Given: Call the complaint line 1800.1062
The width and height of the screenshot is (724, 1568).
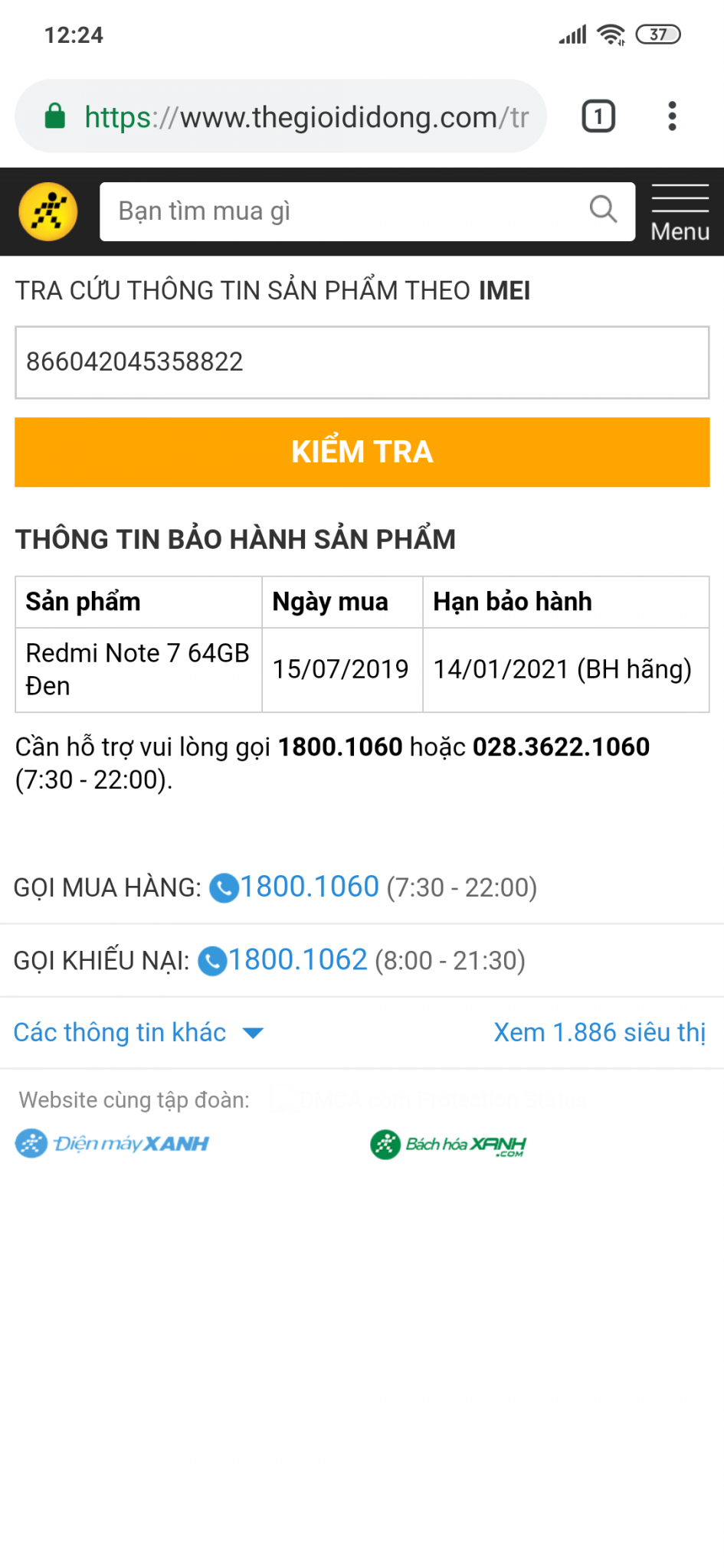Looking at the screenshot, I should [297, 959].
